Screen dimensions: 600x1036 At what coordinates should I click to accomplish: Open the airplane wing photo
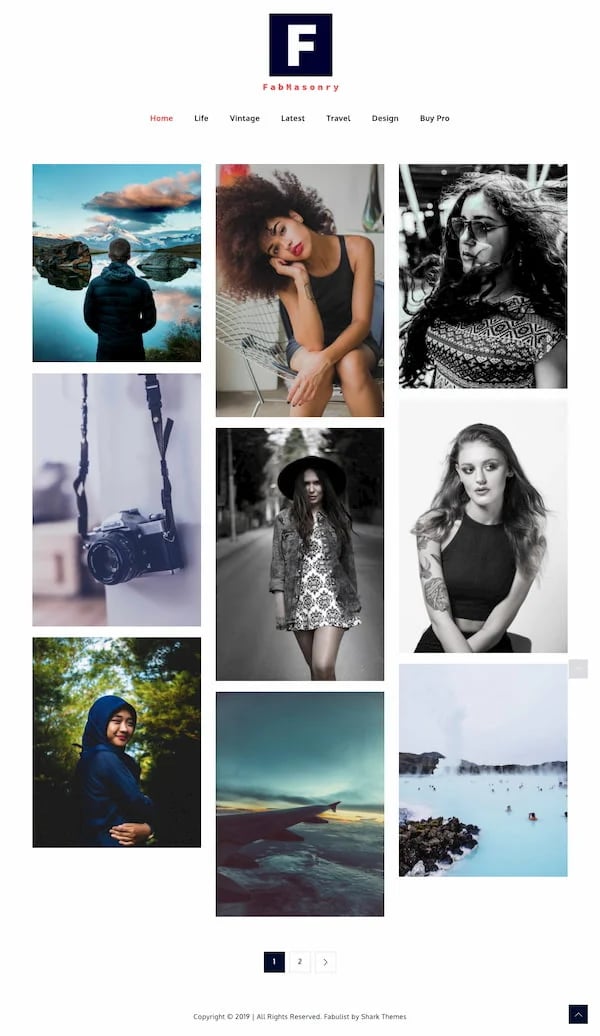coord(300,803)
